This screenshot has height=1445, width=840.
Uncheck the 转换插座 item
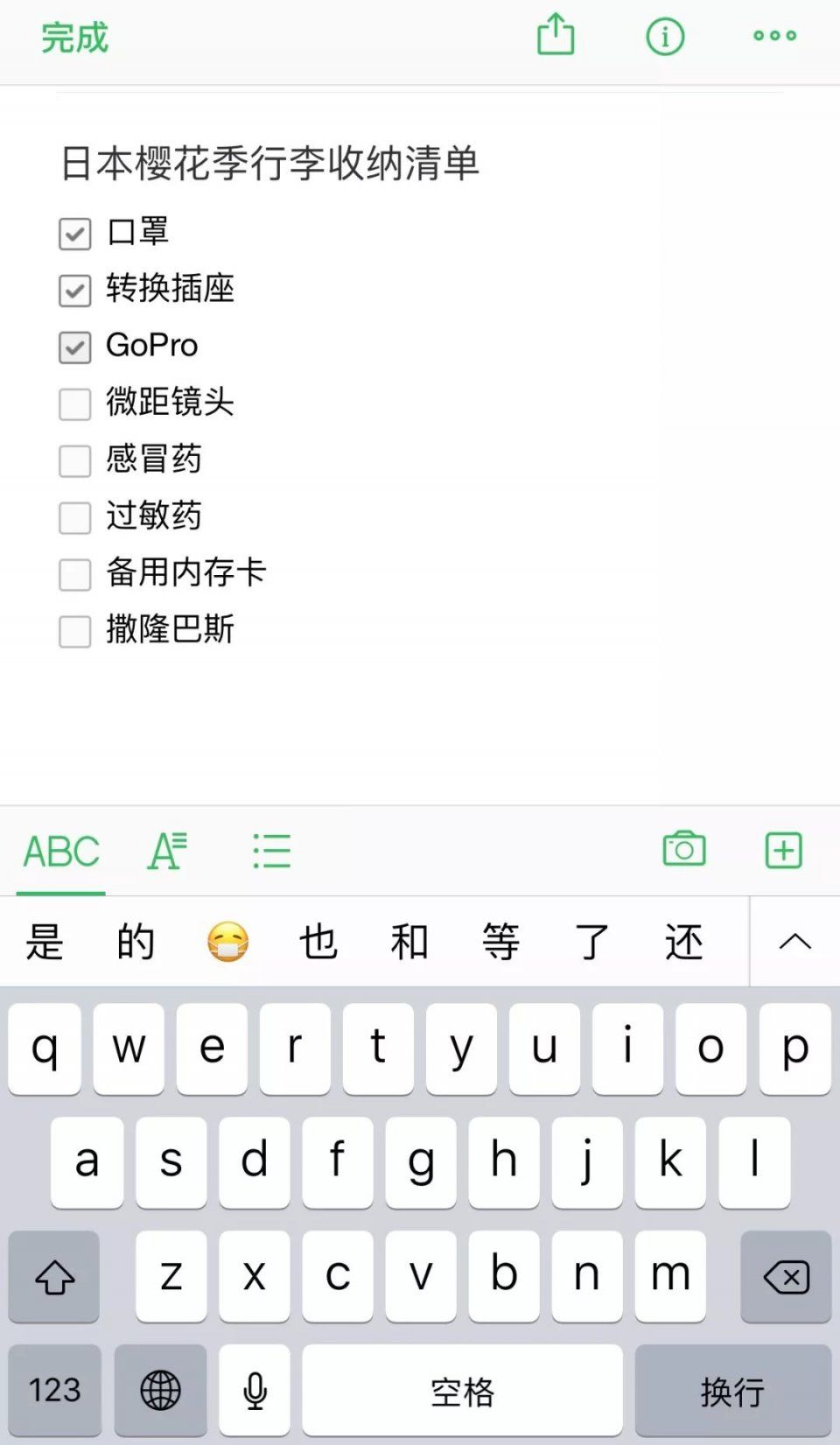(74, 291)
